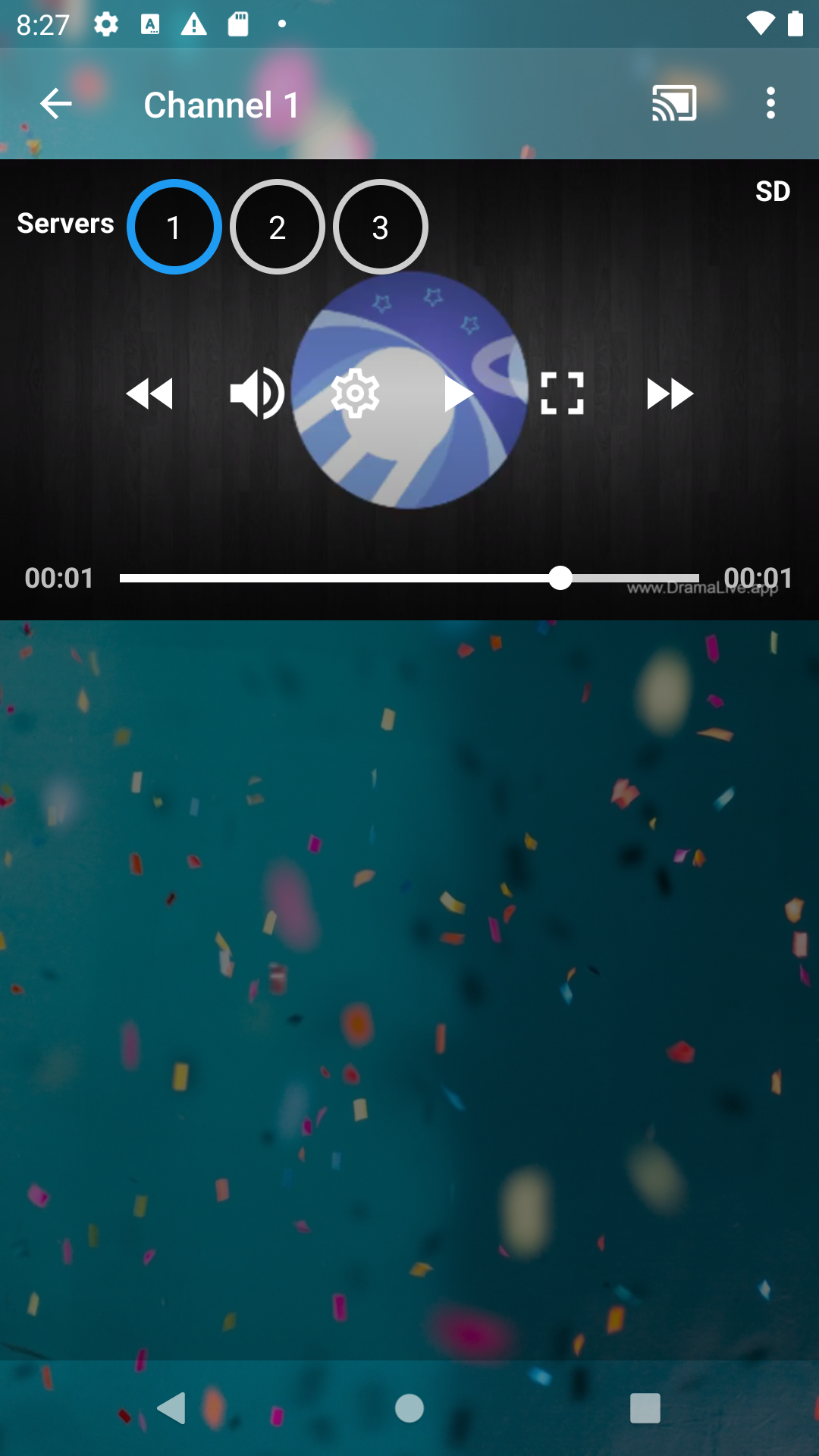The width and height of the screenshot is (819, 1456).
Task: Open the three-dot overflow menu
Action: [770, 103]
